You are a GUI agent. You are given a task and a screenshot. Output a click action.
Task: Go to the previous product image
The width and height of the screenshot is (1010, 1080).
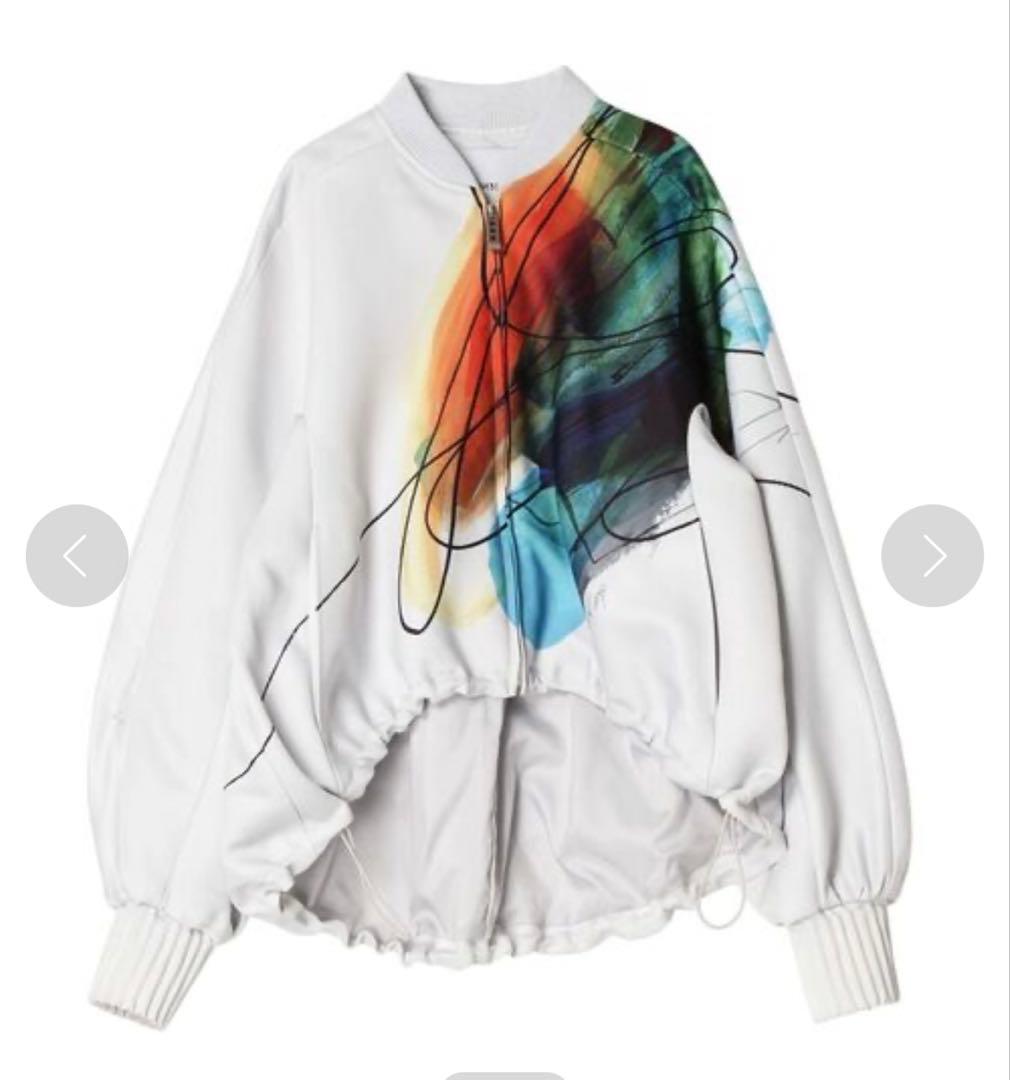77,555
